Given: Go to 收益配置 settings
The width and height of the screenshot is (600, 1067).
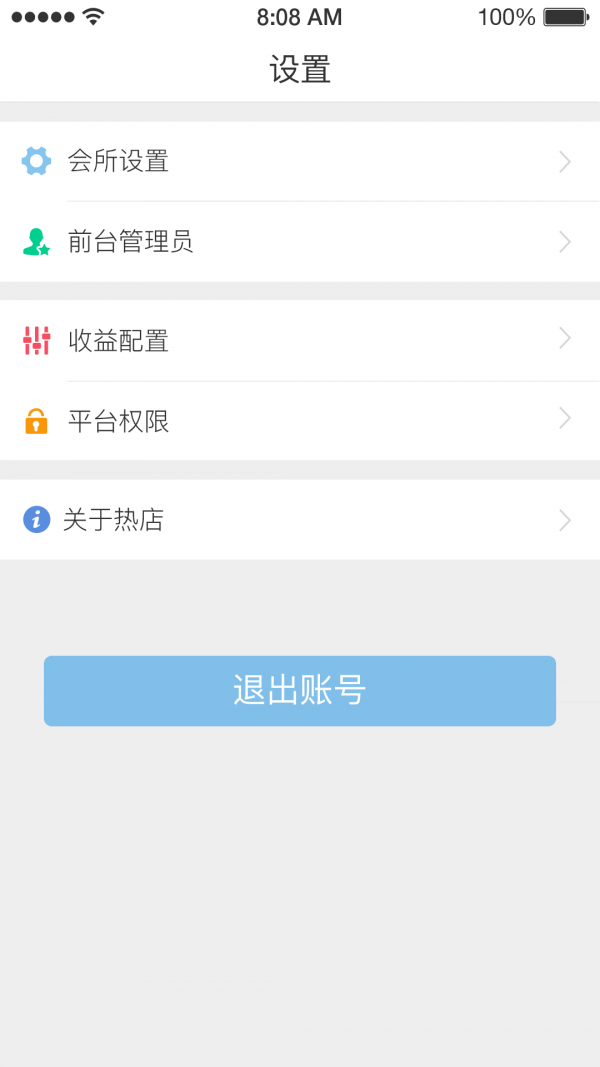Looking at the screenshot, I should 300,341.
